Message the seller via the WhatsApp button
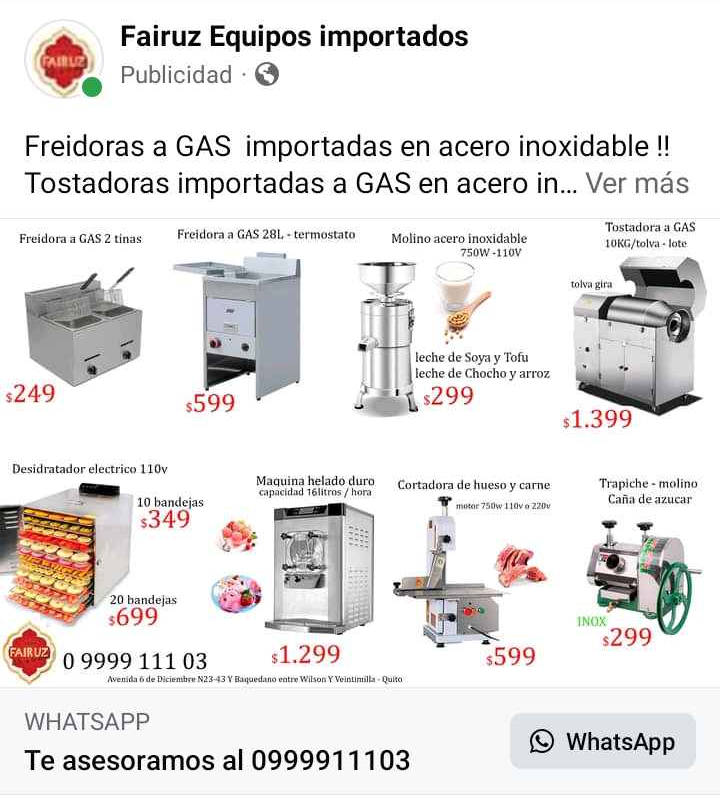 click(602, 741)
